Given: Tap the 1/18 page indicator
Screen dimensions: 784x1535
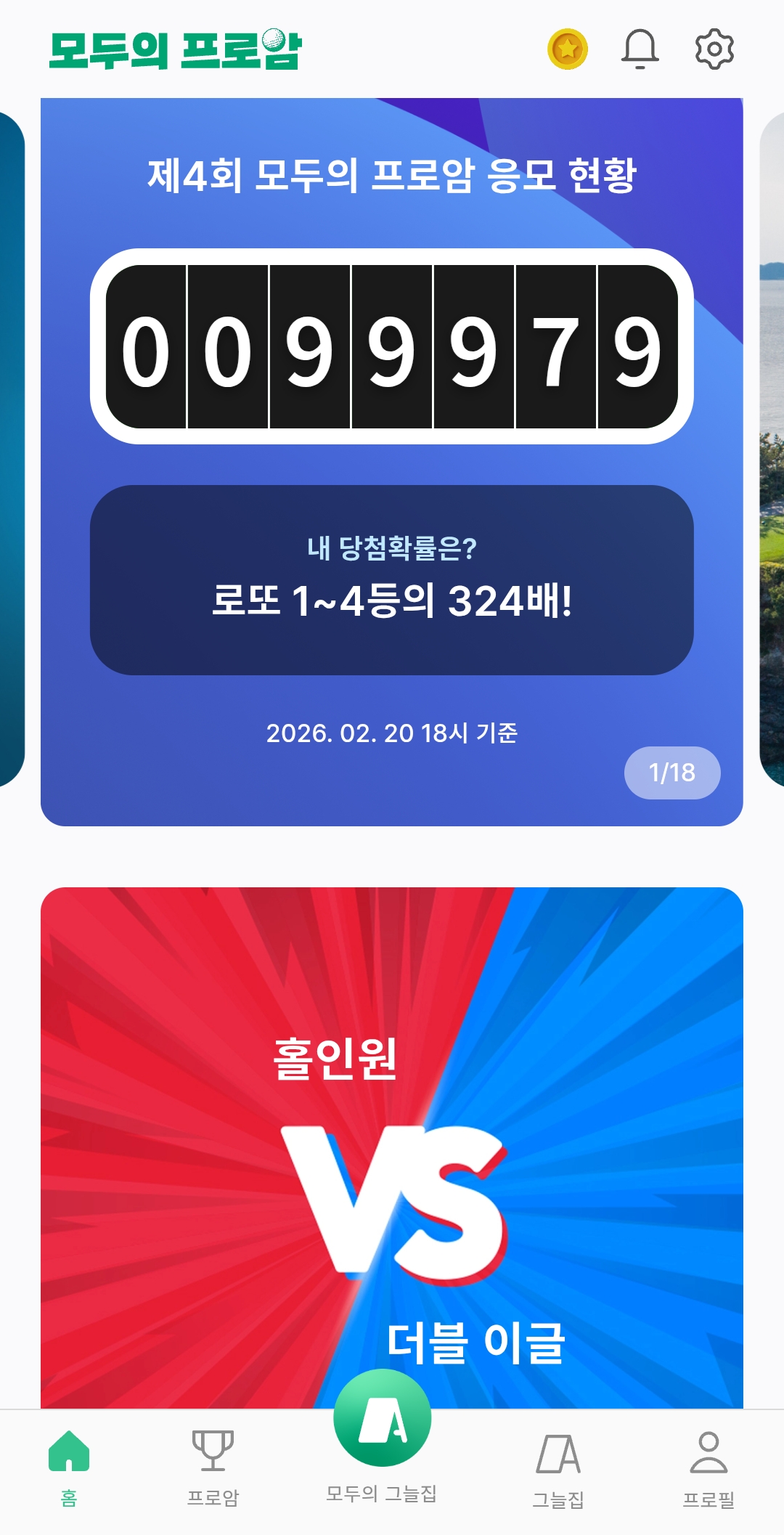Looking at the screenshot, I should pos(671,773).
